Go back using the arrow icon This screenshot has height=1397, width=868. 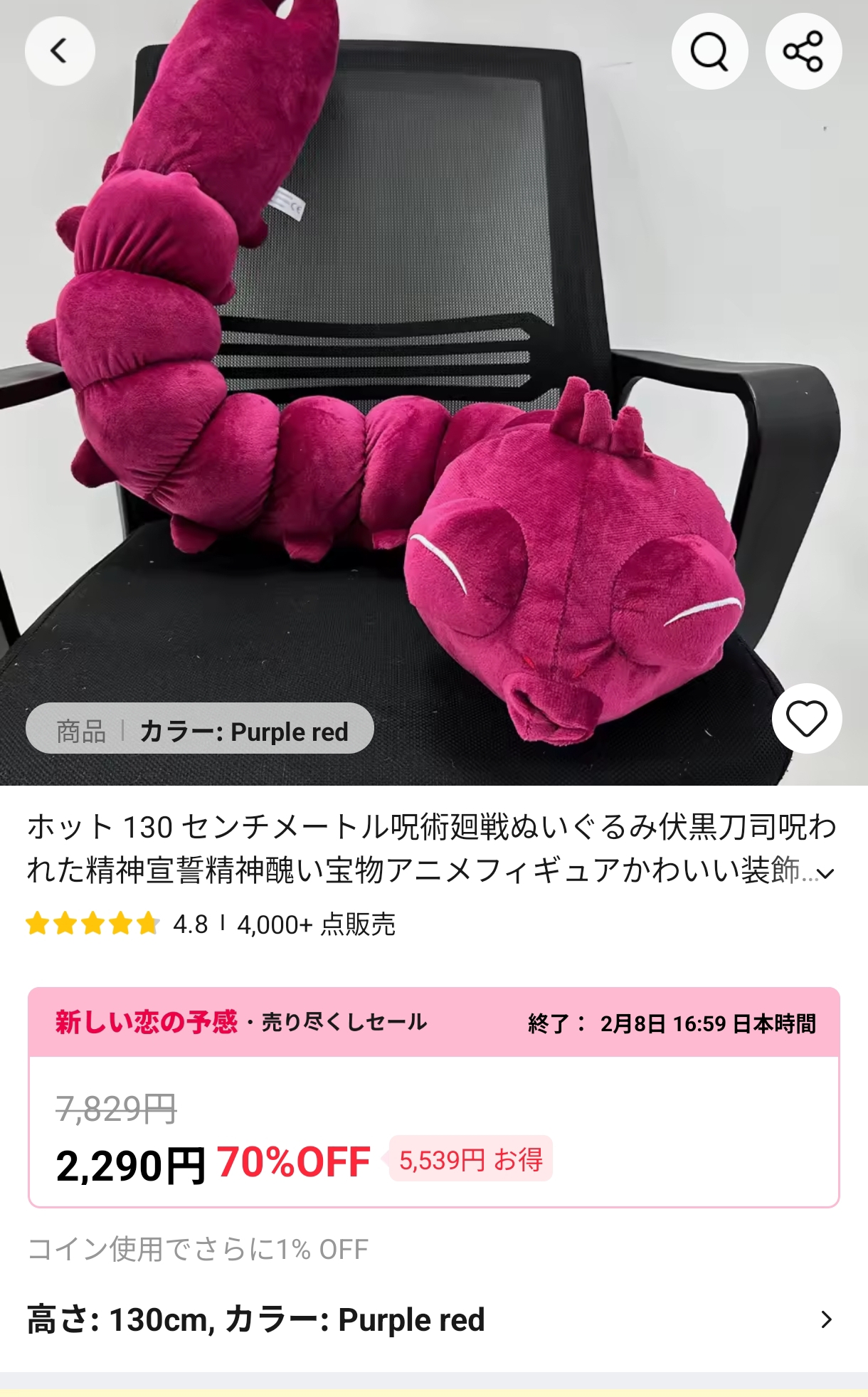[x=60, y=51]
